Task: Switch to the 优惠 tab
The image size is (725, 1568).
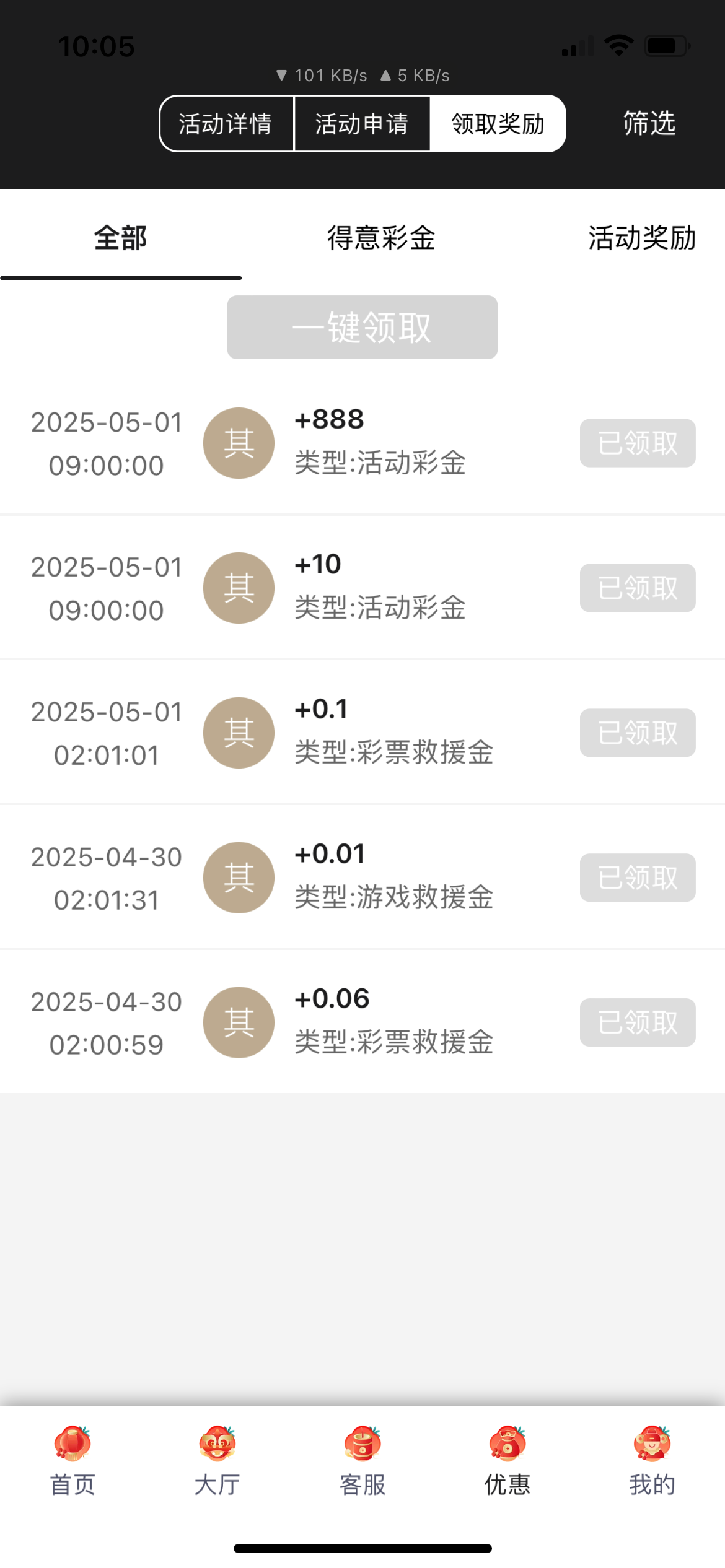Action: pyautogui.click(x=507, y=1460)
